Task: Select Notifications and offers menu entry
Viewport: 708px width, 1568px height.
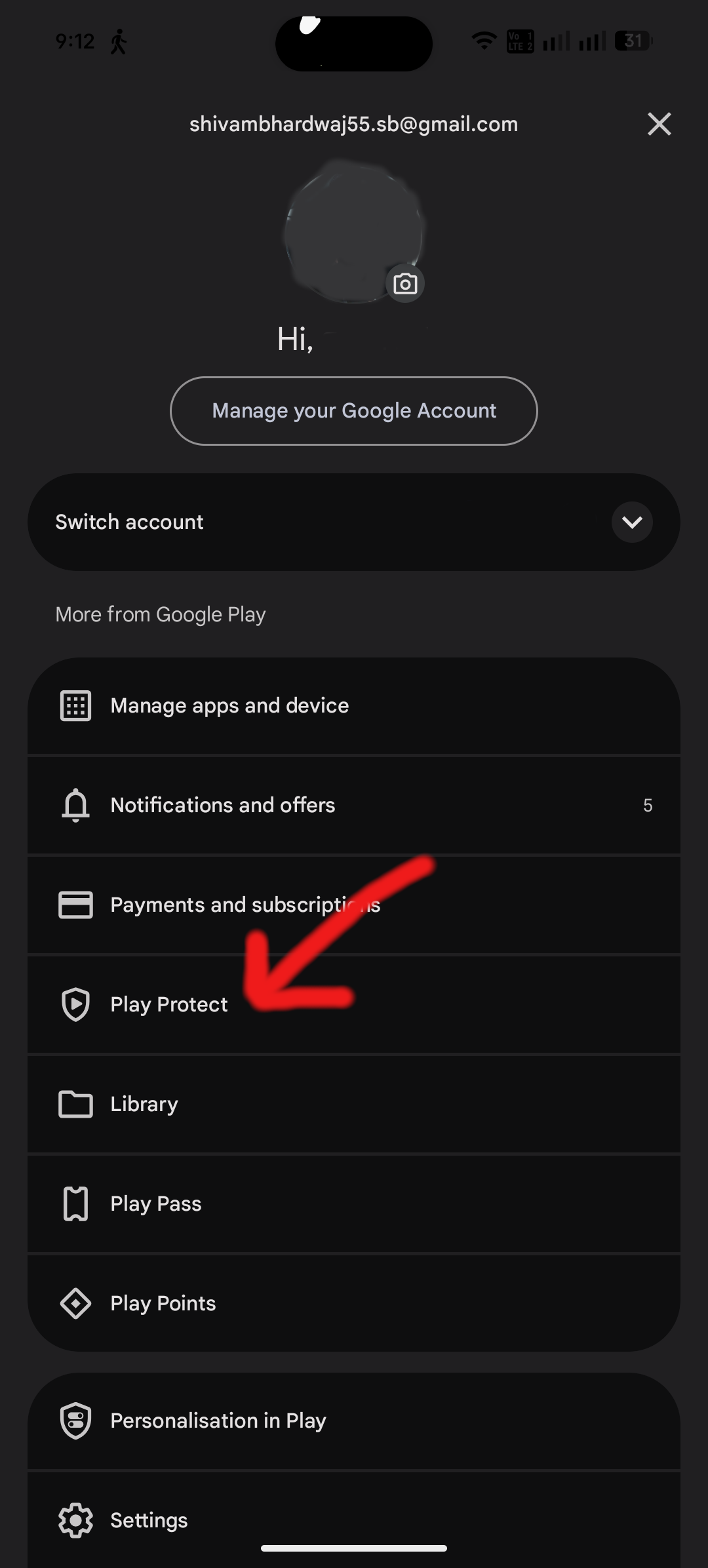Action: pyautogui.click(x=223, y=805)
